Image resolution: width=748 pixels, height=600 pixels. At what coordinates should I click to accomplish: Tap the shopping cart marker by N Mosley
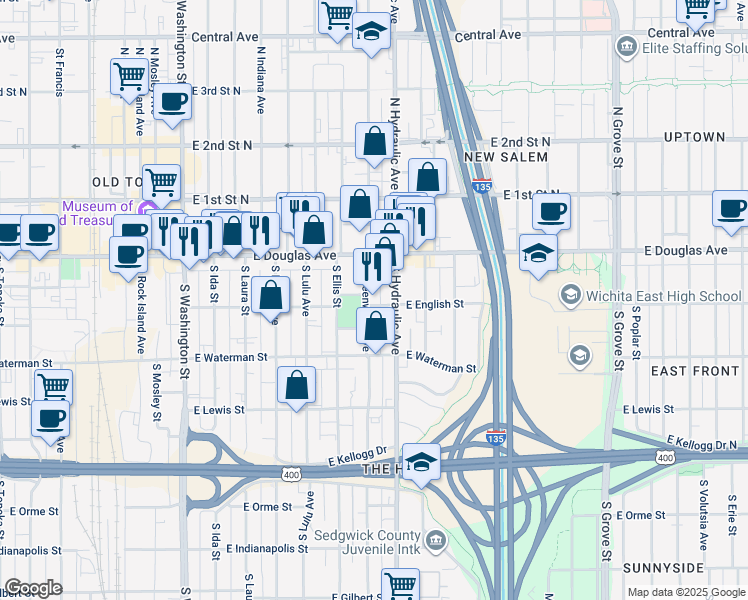[129, 78]
